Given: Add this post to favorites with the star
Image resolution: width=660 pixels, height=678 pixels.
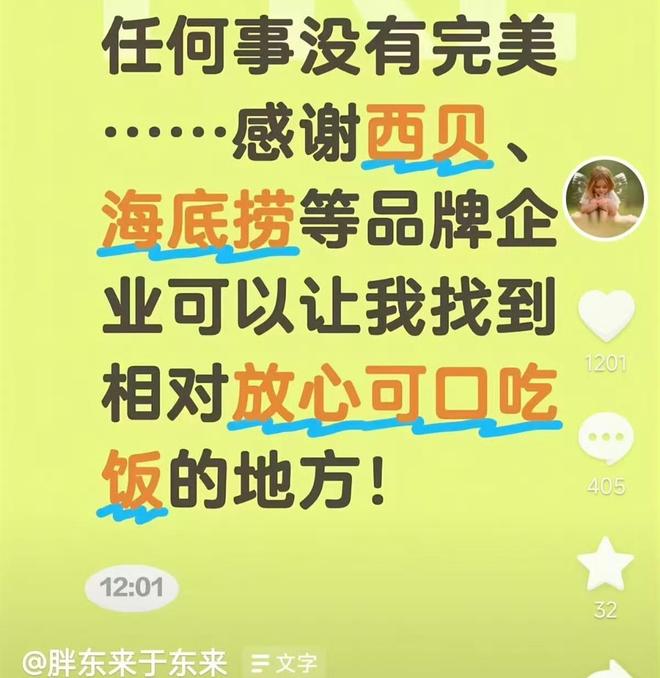Looking at the screenshot, I should 606,565.
